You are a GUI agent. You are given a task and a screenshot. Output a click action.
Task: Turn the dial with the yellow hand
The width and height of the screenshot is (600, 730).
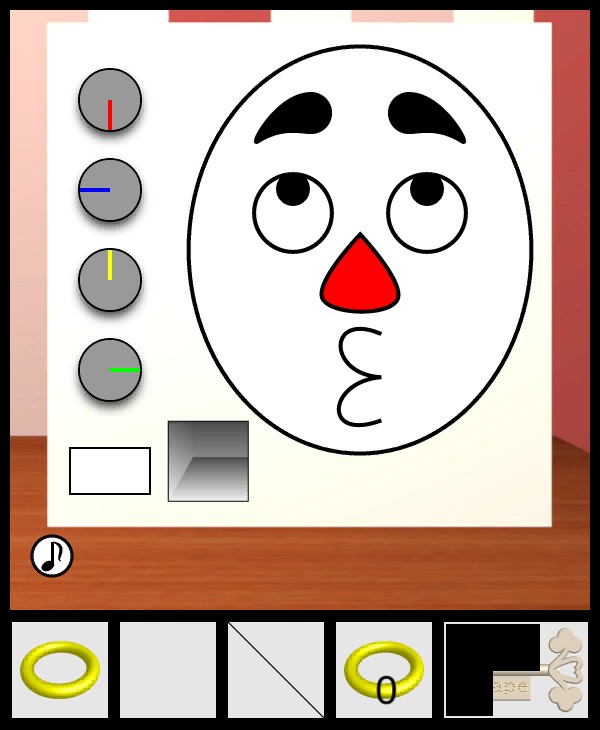(110, 280)
